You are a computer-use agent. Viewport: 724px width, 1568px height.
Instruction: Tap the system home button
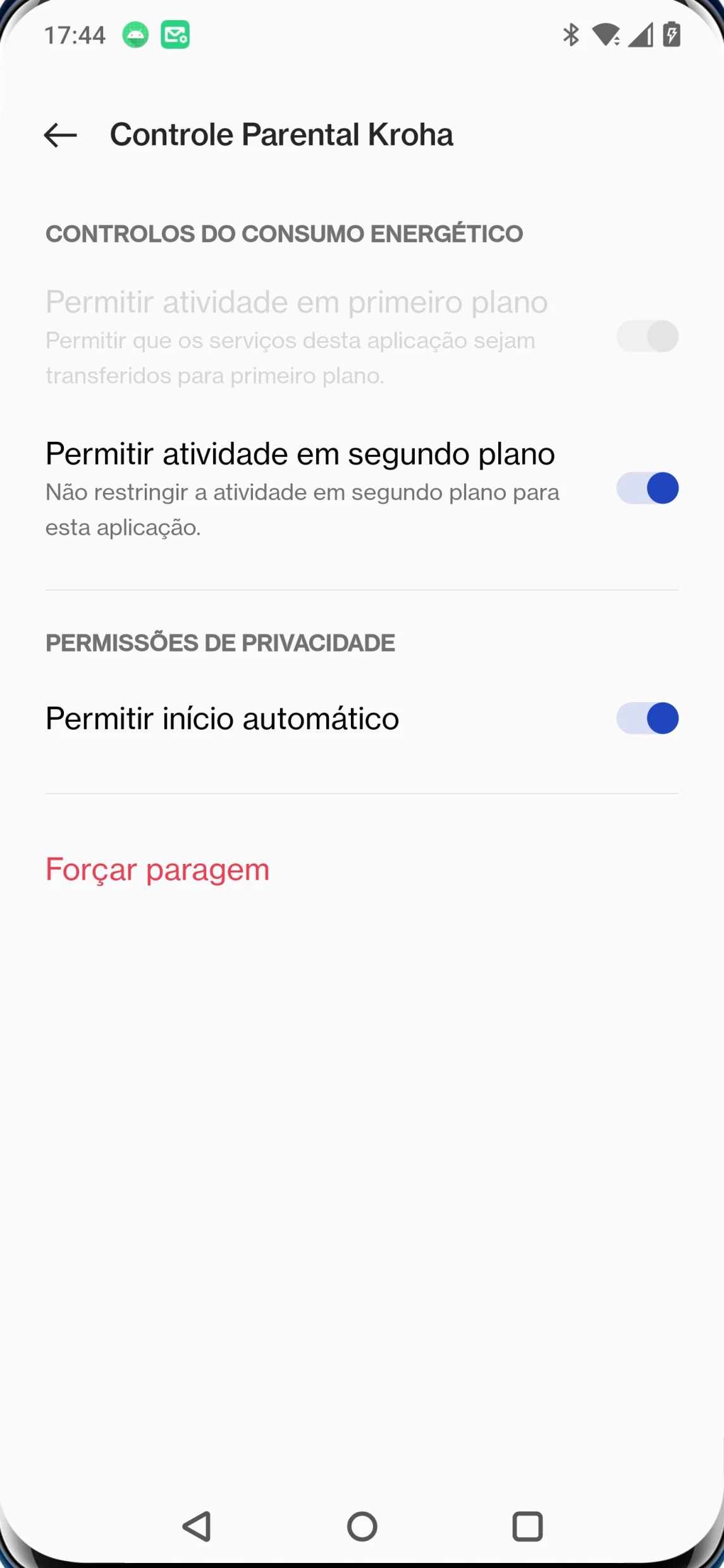[362, 1526]
